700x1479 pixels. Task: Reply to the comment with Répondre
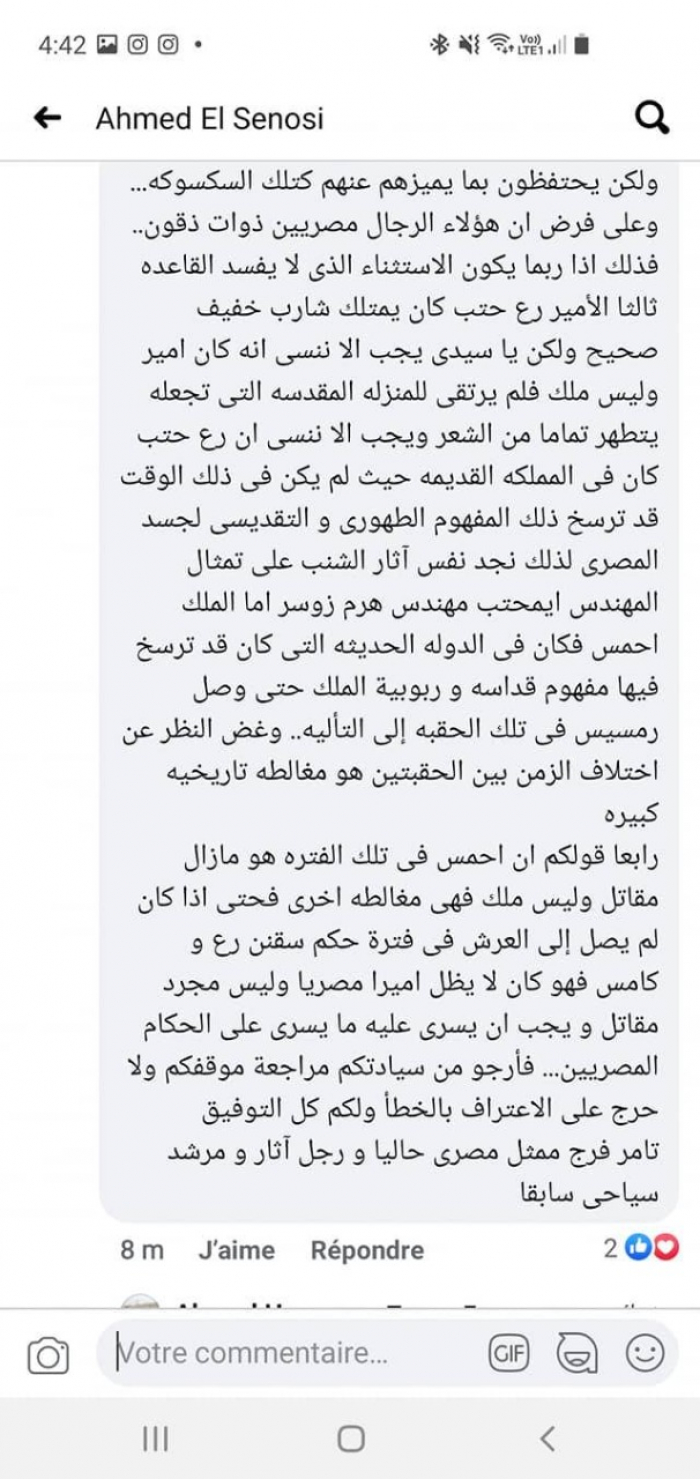[x=367, y=1250]
